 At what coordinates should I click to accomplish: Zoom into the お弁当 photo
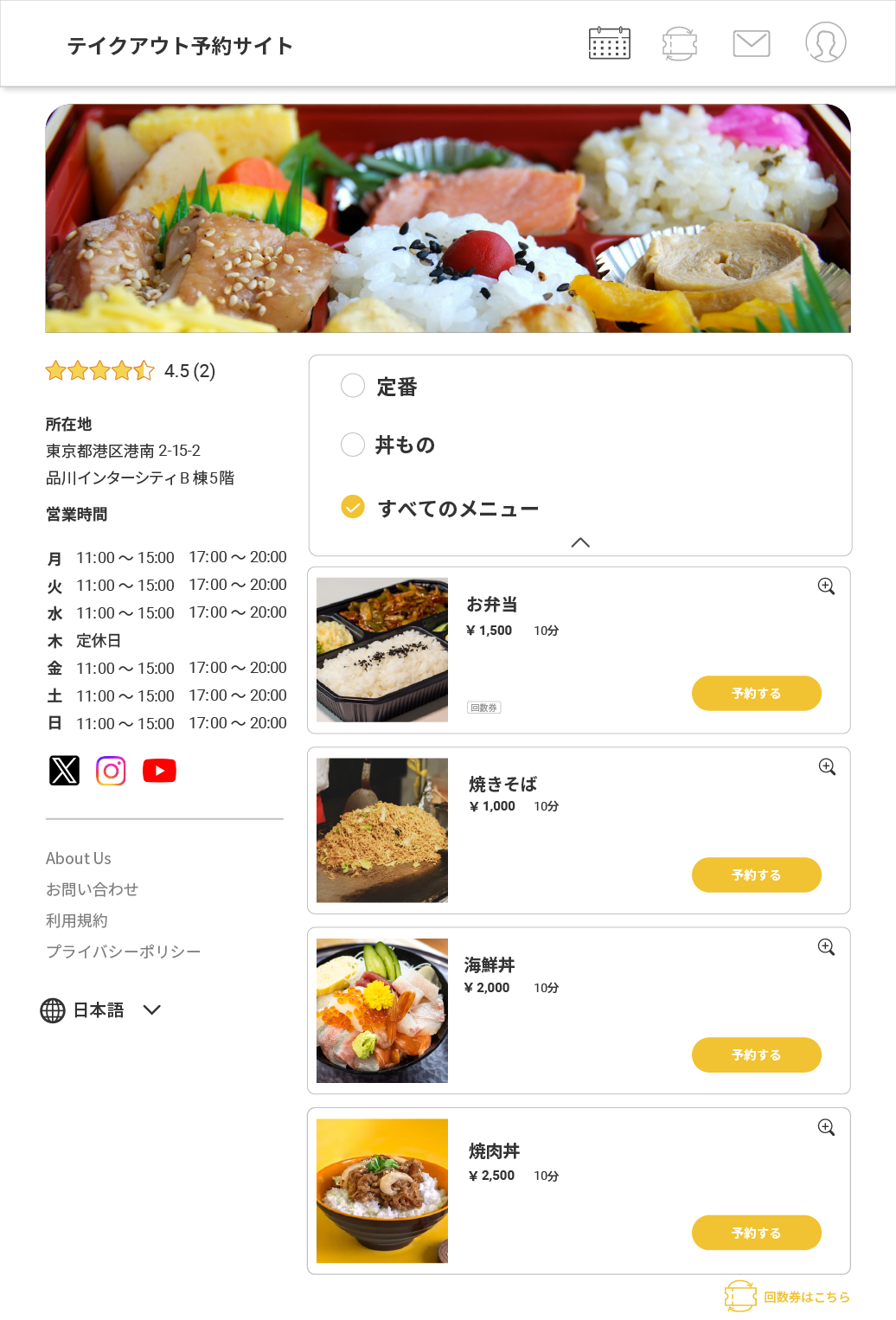pos(826,586)
